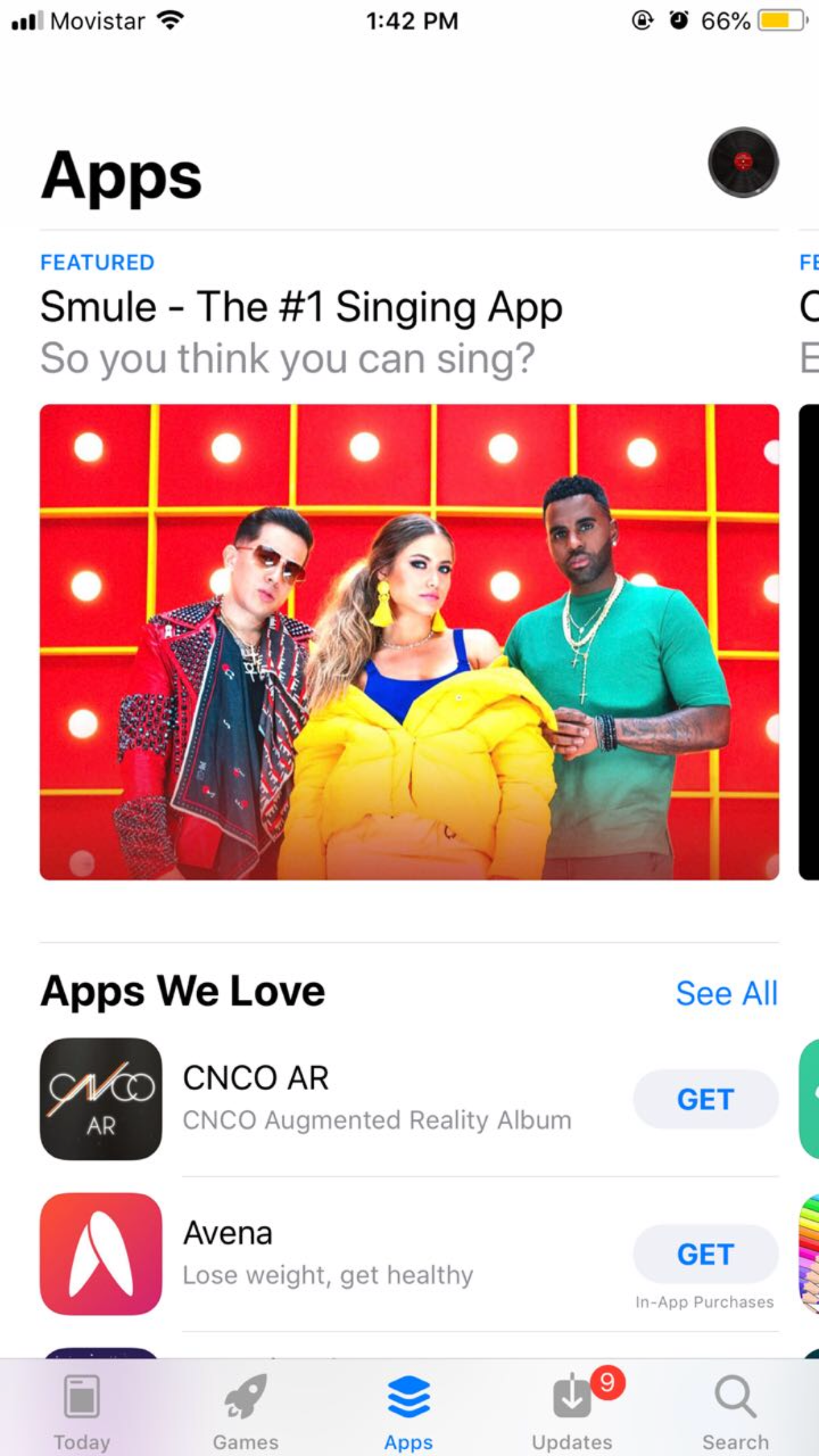Open the featured Smule banner
819x1456 pixels.
pyautogui.click(x=409, y=642)
